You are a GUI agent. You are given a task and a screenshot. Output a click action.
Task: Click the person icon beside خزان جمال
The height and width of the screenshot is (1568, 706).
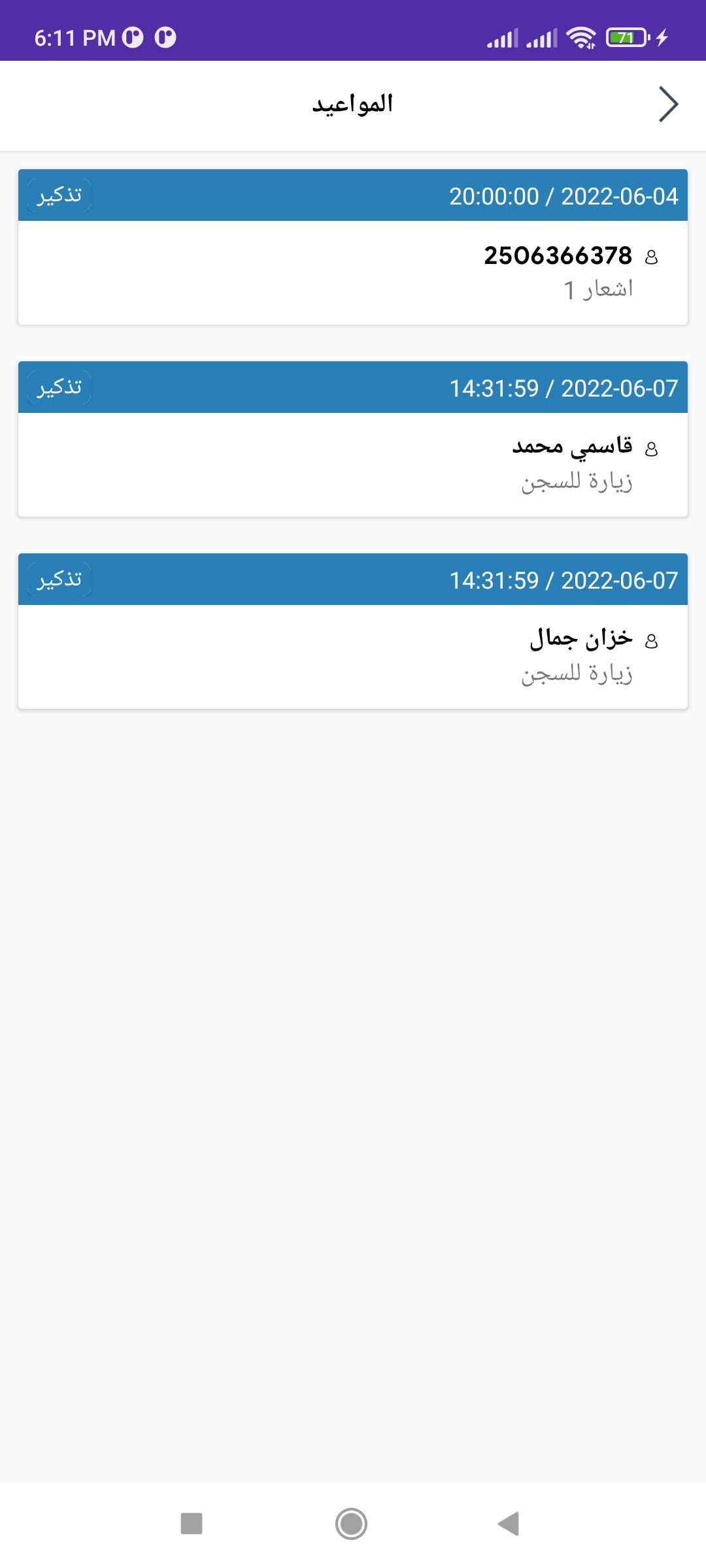[651, 642]
